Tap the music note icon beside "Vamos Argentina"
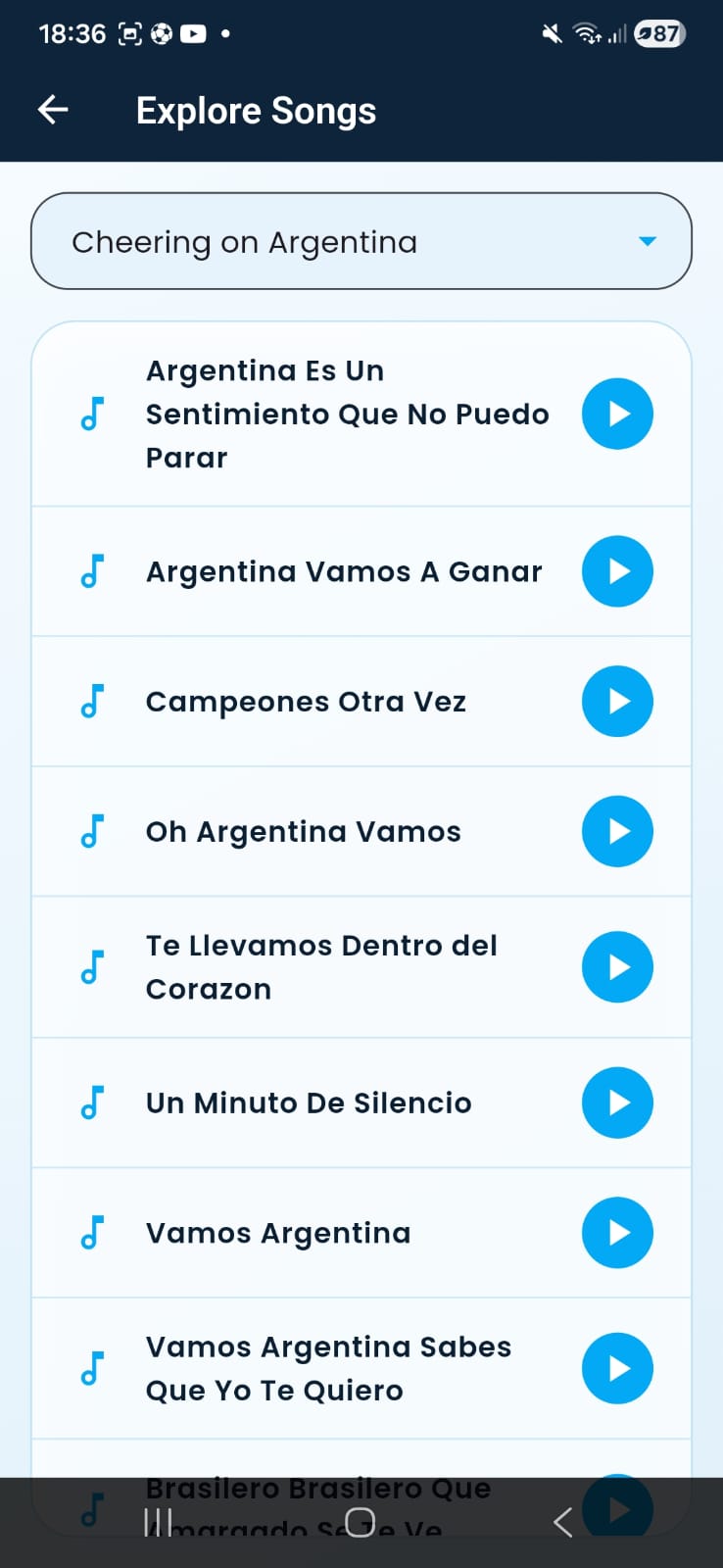The width and height of the screenshot is (723, 1568). point(91,1233)
